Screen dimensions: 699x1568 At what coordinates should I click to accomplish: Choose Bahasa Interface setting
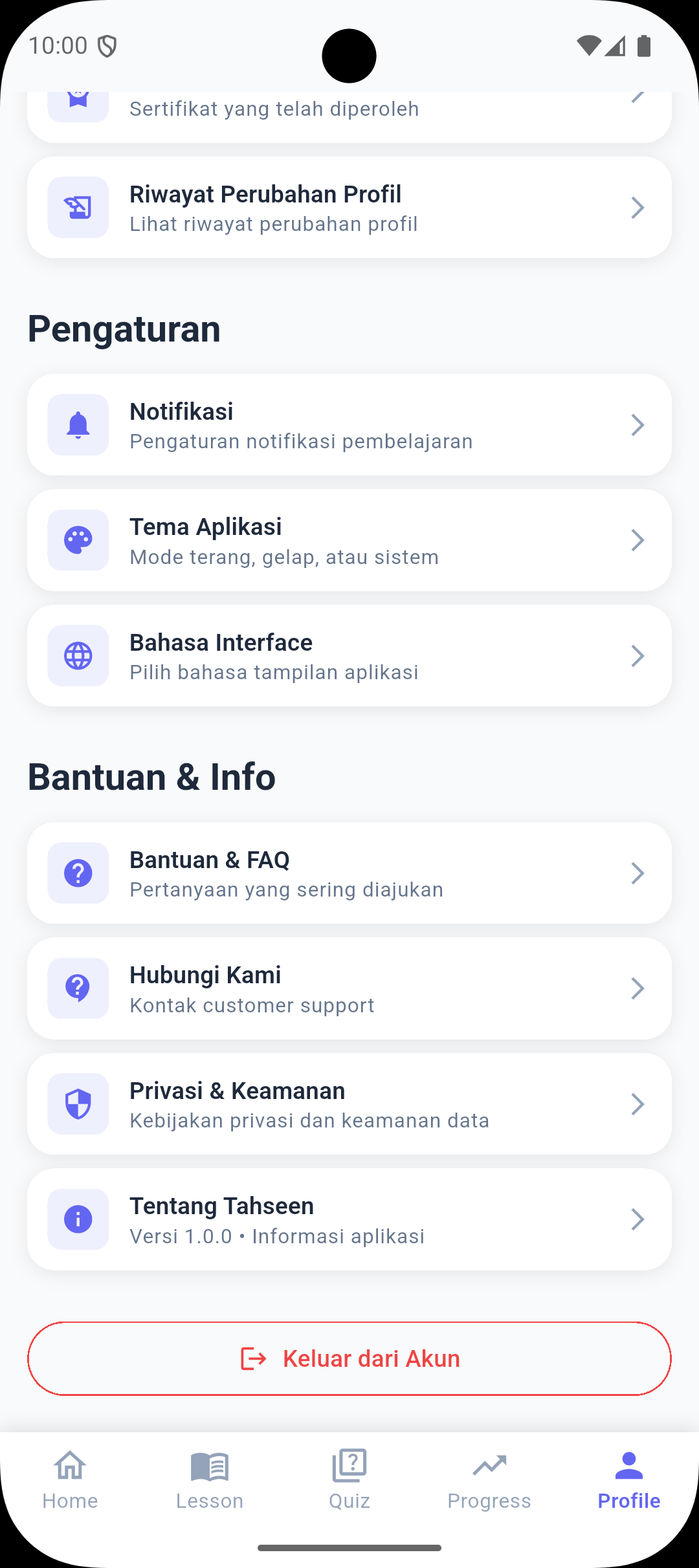349,656
